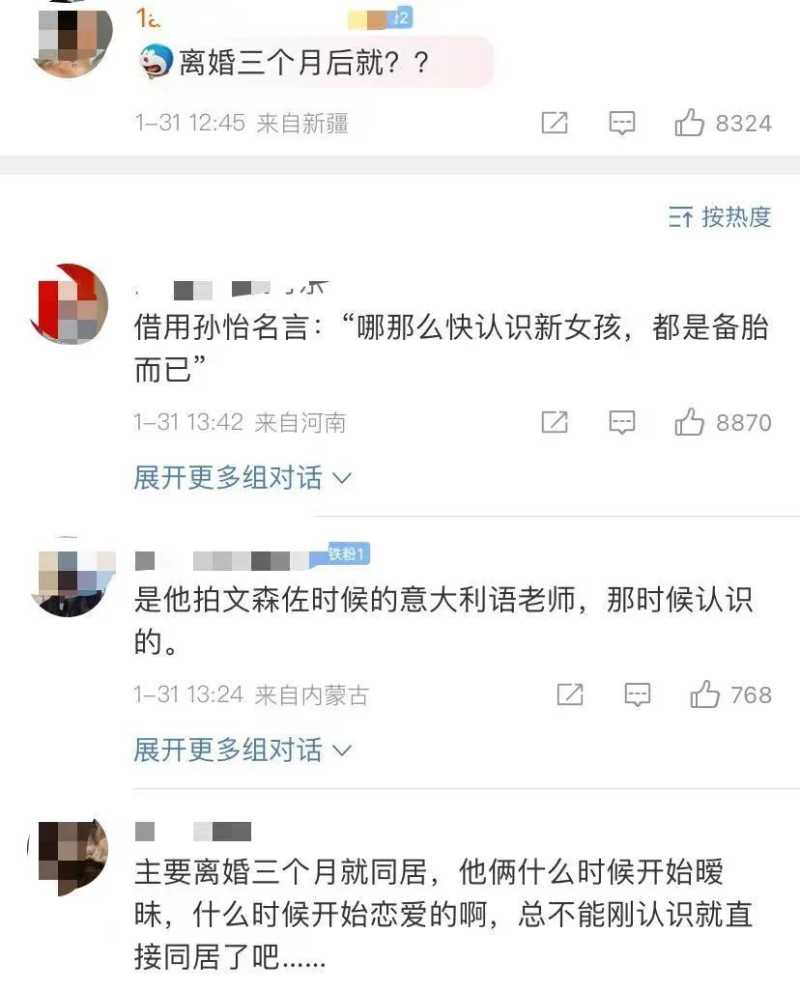Reply to the comment from 新疆

[622, 123]
